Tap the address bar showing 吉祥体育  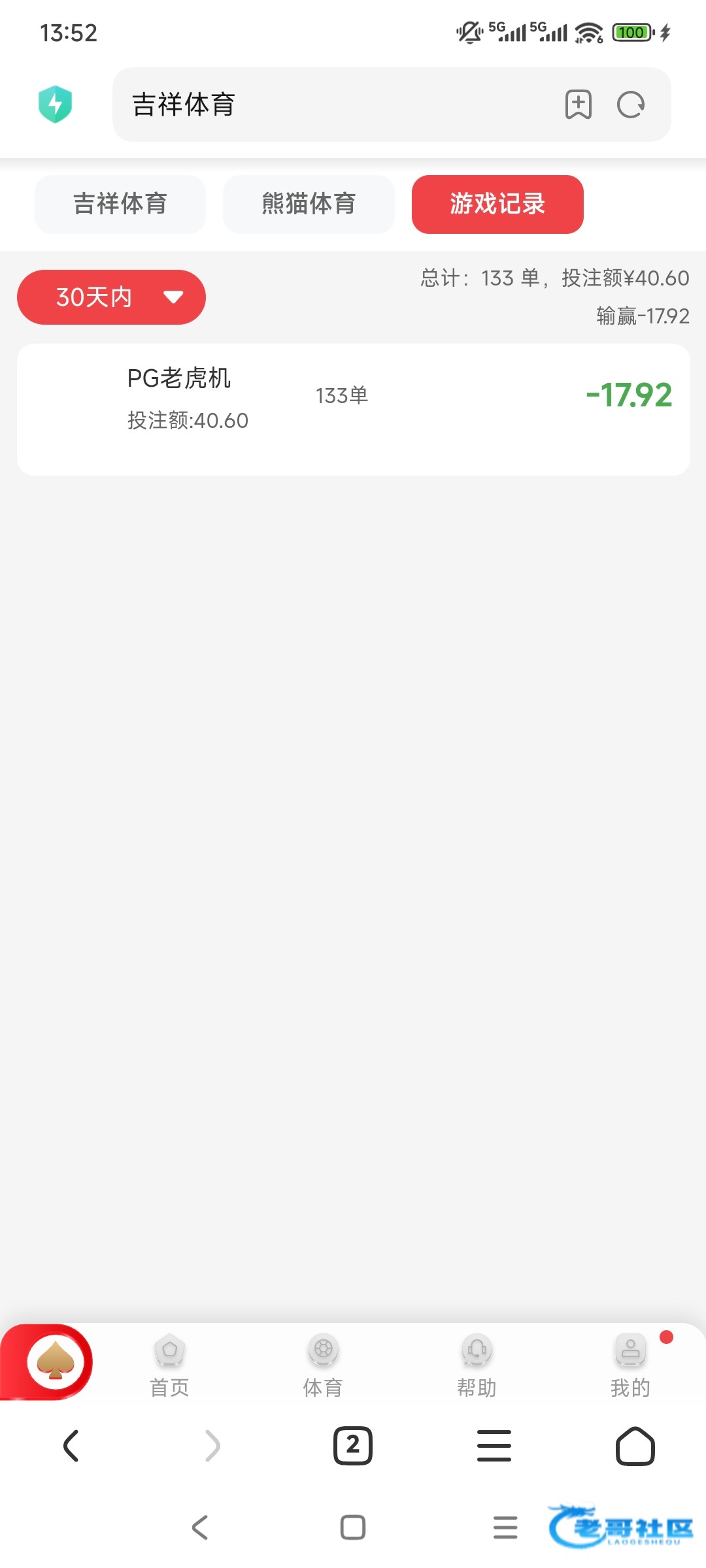click(x=327, y=105)
